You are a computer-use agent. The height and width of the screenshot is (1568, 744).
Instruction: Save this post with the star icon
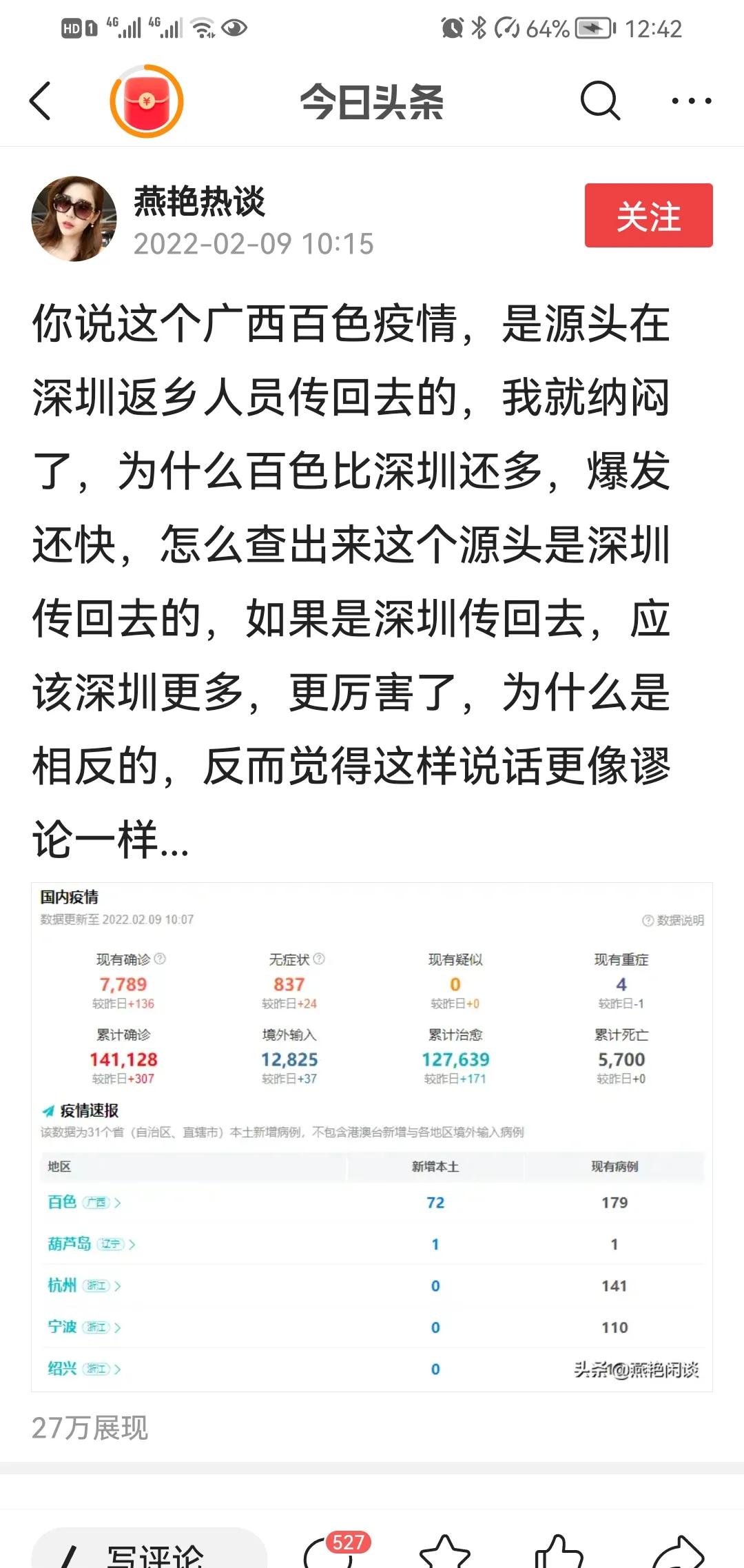coord(445,1554)
